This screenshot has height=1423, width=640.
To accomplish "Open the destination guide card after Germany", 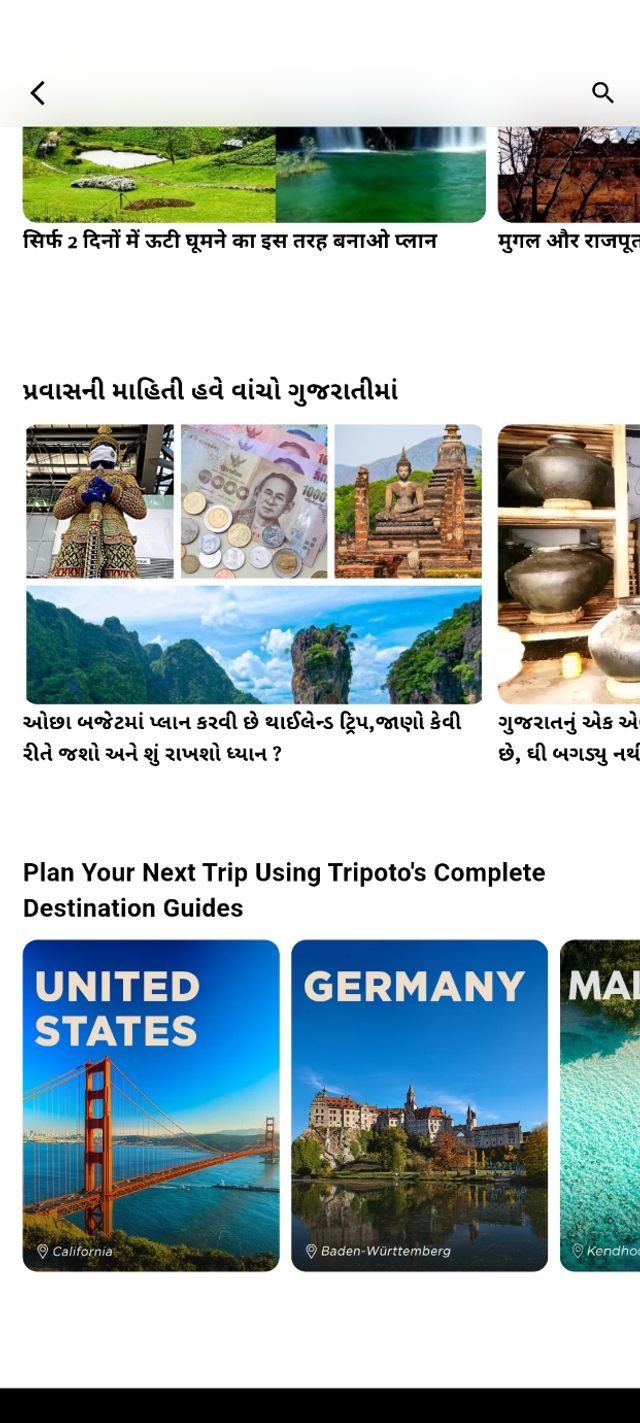I will pos(600,1105).
